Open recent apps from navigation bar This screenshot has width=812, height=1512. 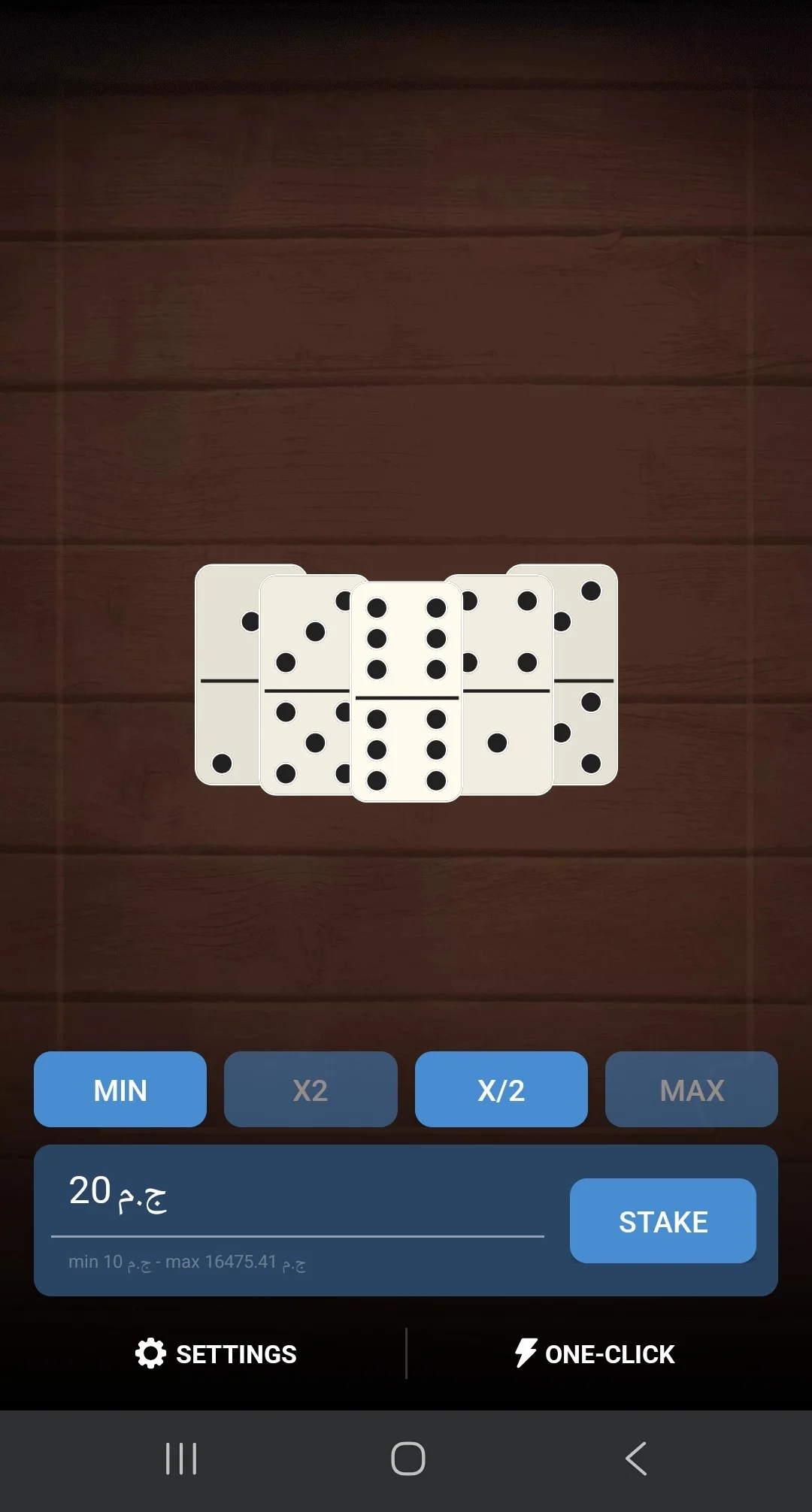pos(181,1459)
